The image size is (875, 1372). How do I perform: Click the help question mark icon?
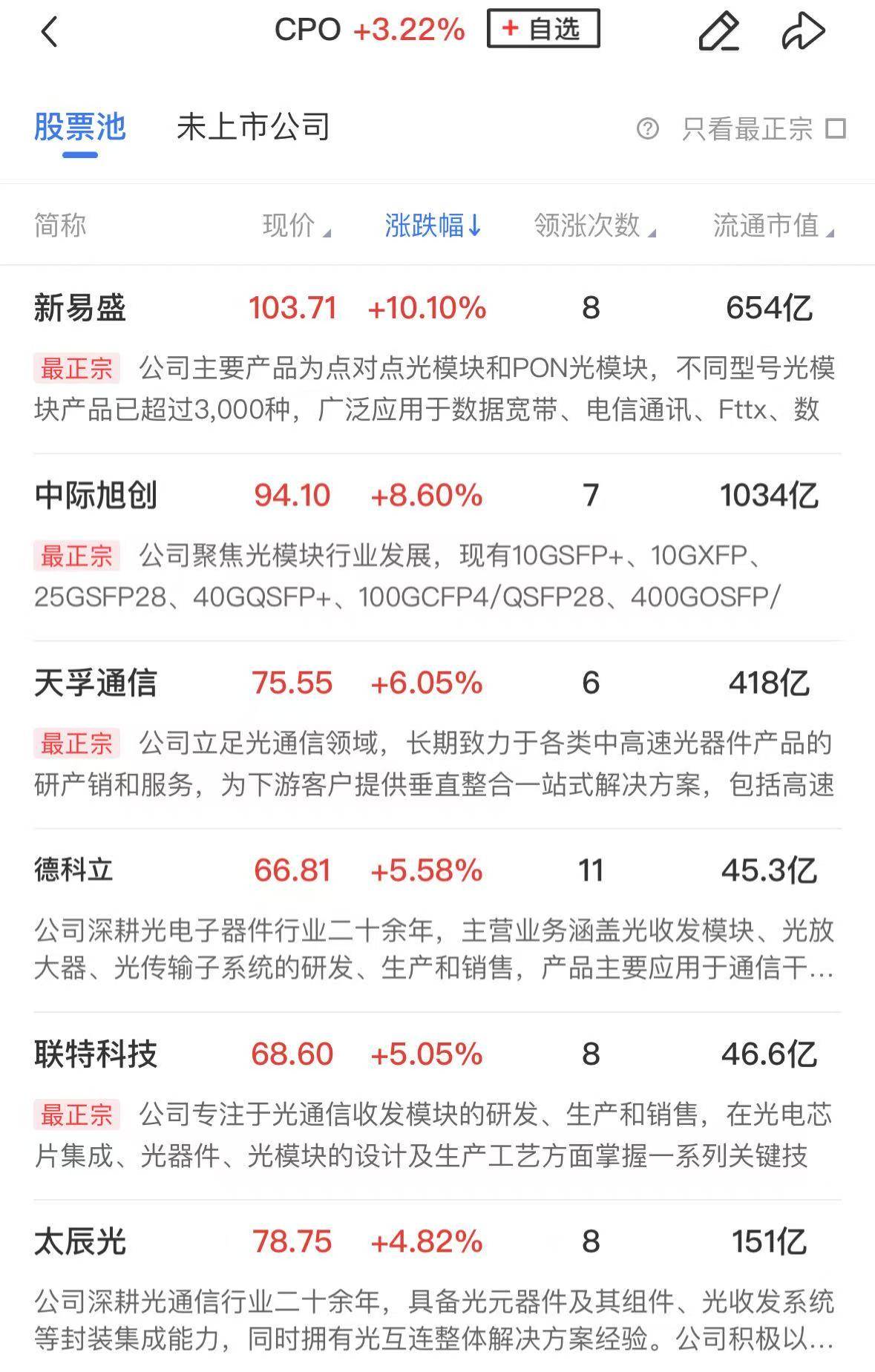click(x=648, y=128)
